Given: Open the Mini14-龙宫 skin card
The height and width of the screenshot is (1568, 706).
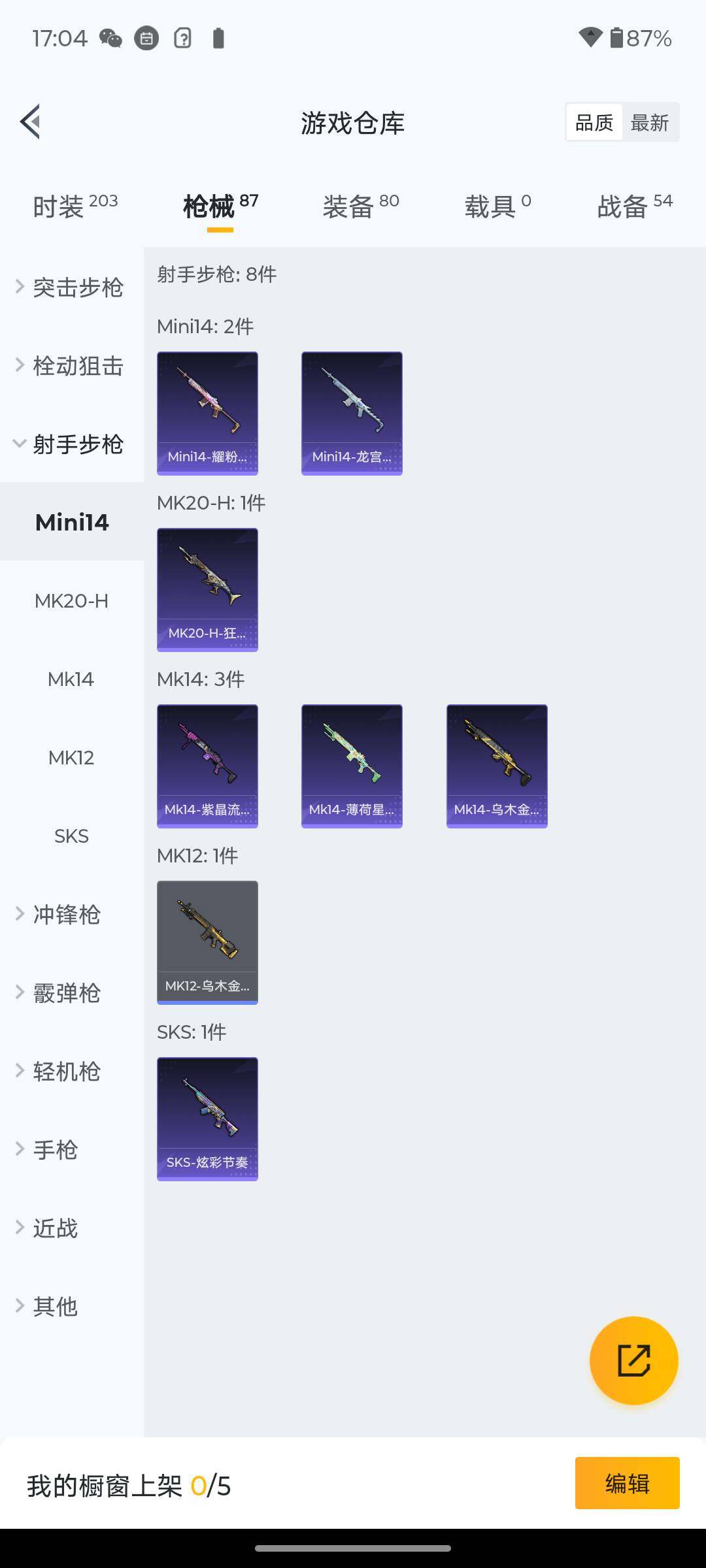Looking at the screenshot, I should coord(352,413).
